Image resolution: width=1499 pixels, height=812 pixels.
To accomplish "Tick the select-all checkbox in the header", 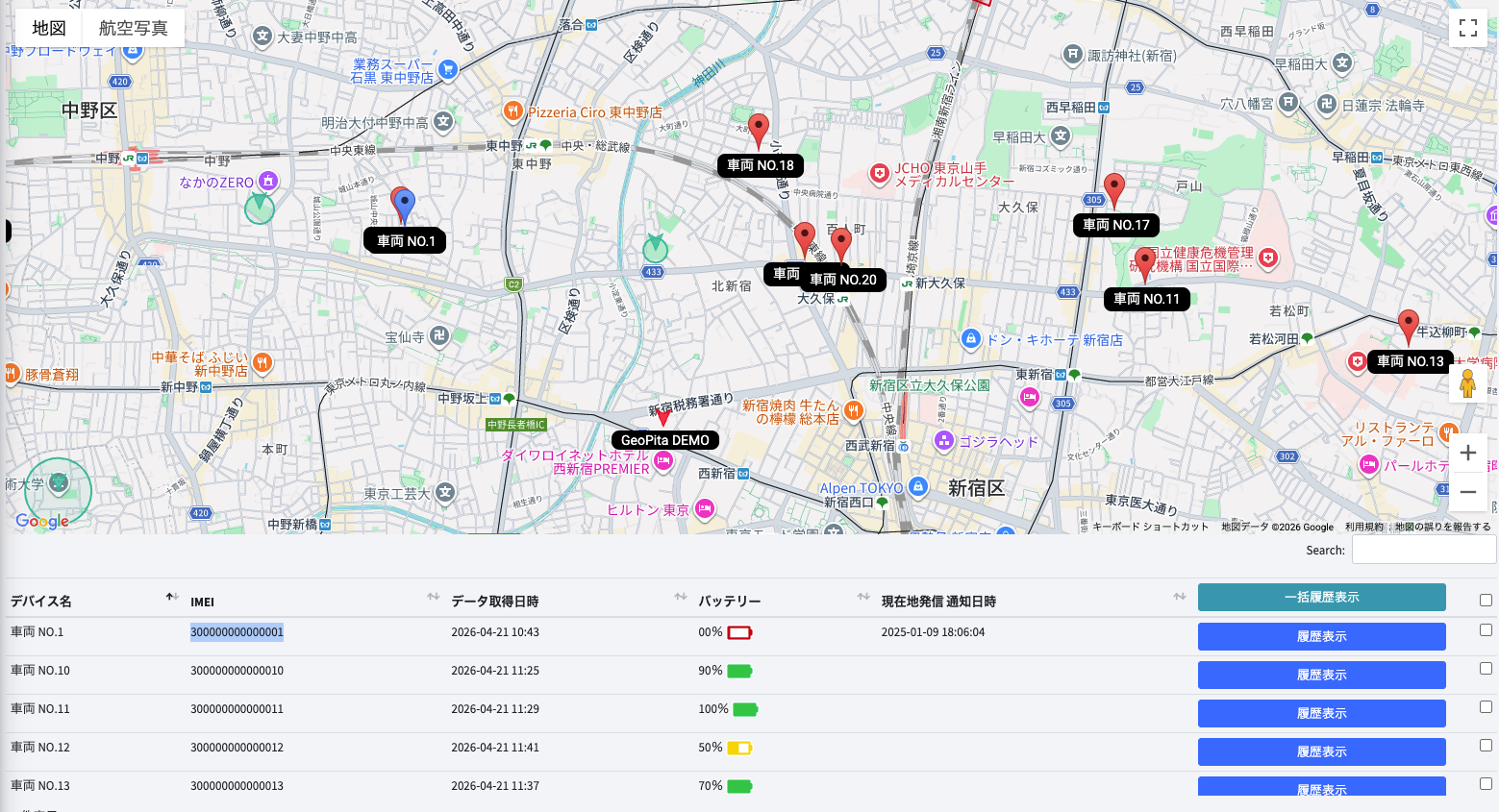I will tap(1486, 600).
